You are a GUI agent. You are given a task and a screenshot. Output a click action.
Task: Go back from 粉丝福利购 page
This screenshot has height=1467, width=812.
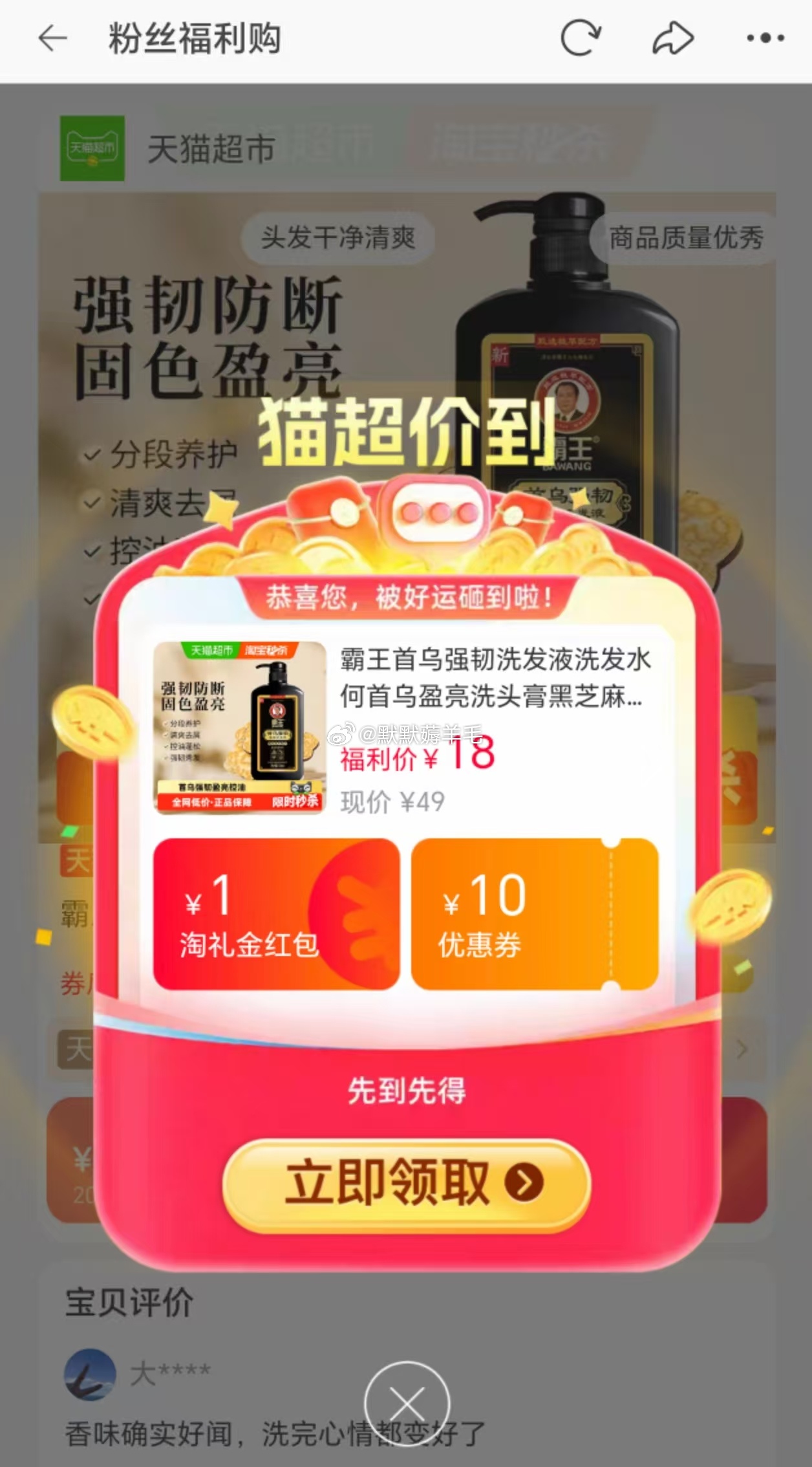tap(53, 39)
